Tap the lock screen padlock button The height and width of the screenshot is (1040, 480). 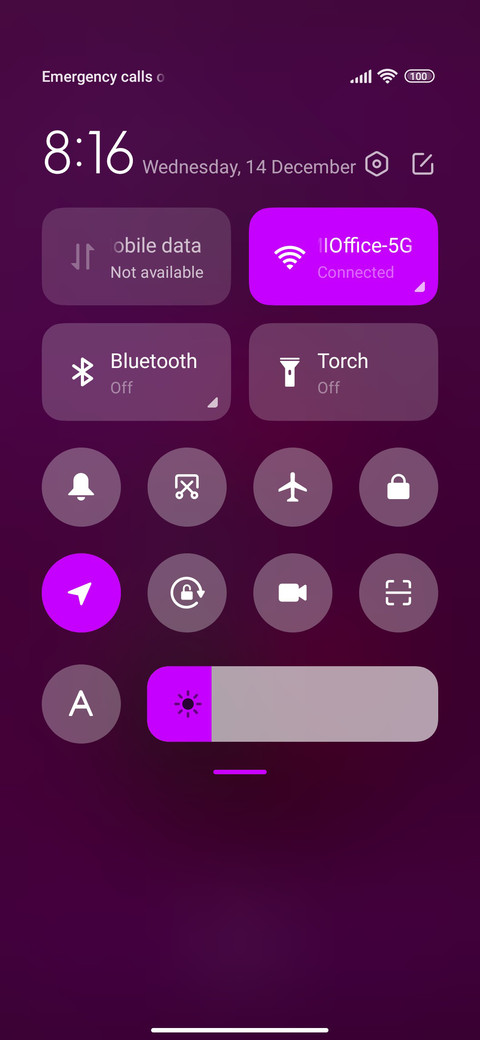click(398, 488)
